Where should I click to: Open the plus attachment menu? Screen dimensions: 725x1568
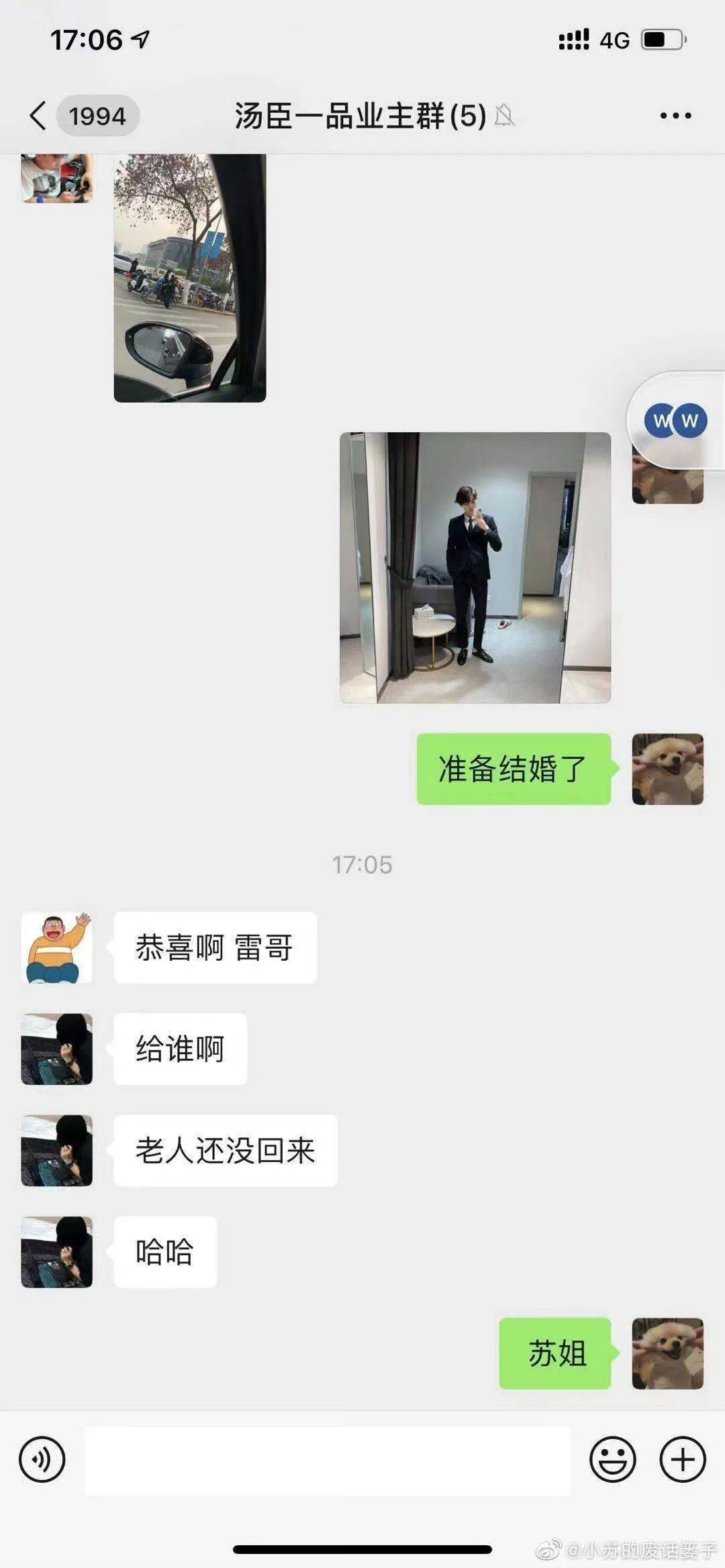[683, 1459]
